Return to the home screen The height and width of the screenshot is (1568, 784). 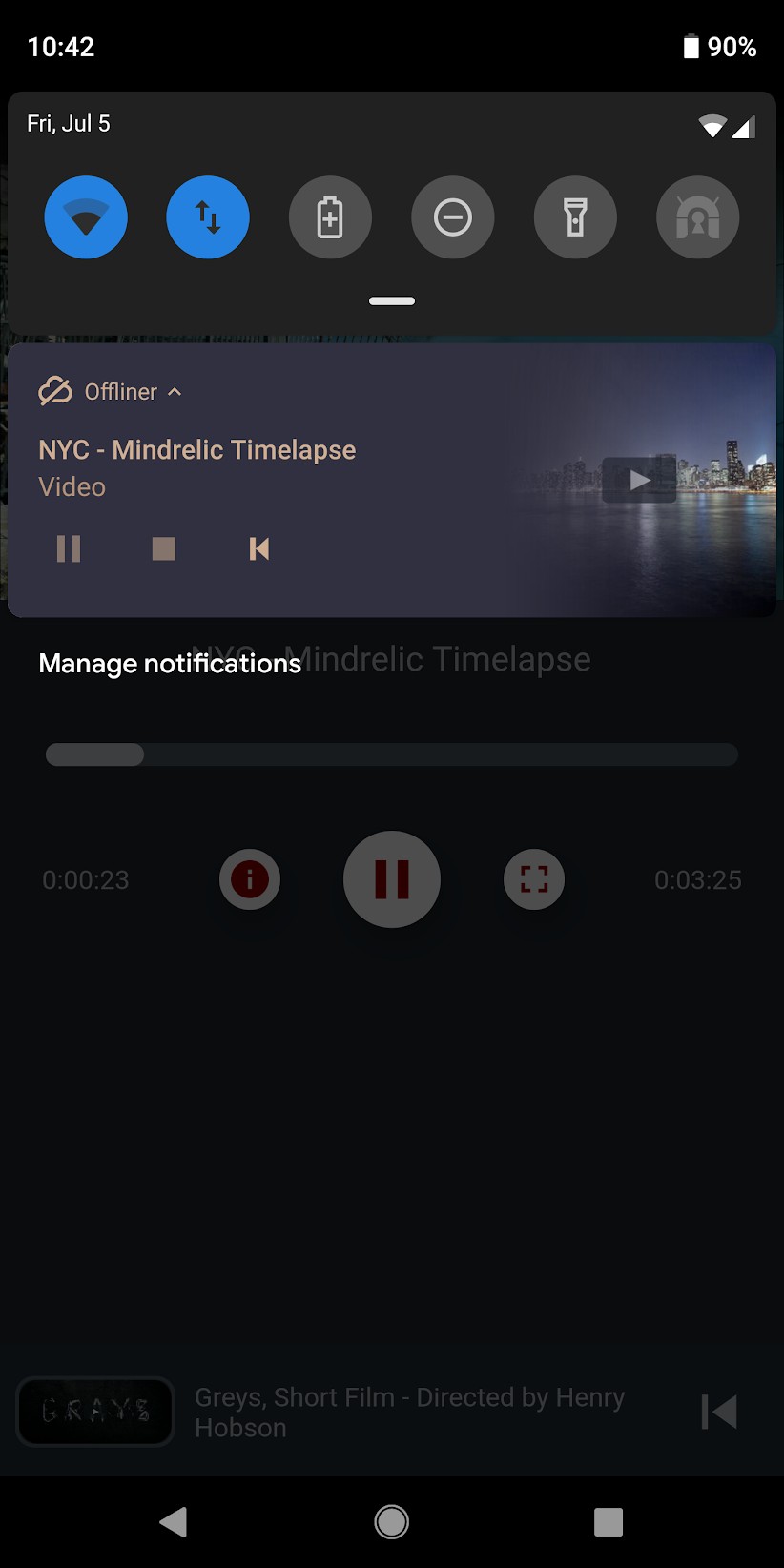click(392, 1521)
